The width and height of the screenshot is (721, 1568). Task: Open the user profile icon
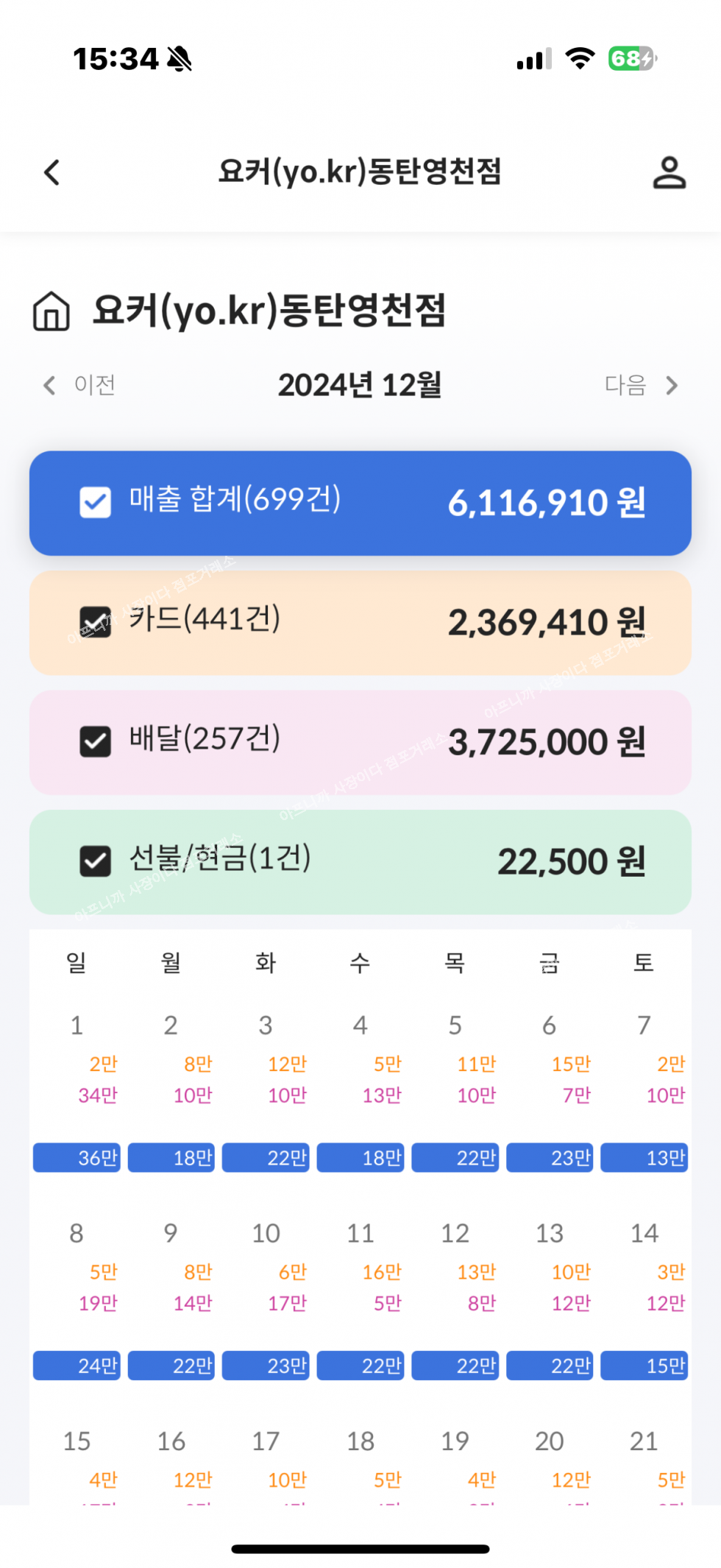[669, 173]
